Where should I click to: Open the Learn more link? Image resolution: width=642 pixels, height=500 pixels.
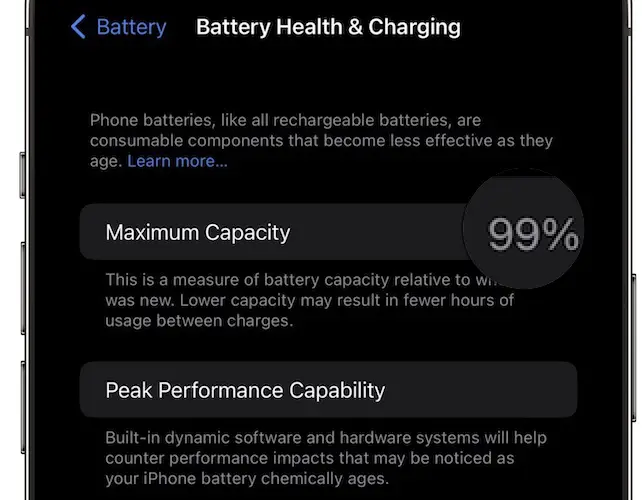coord(177,160)
